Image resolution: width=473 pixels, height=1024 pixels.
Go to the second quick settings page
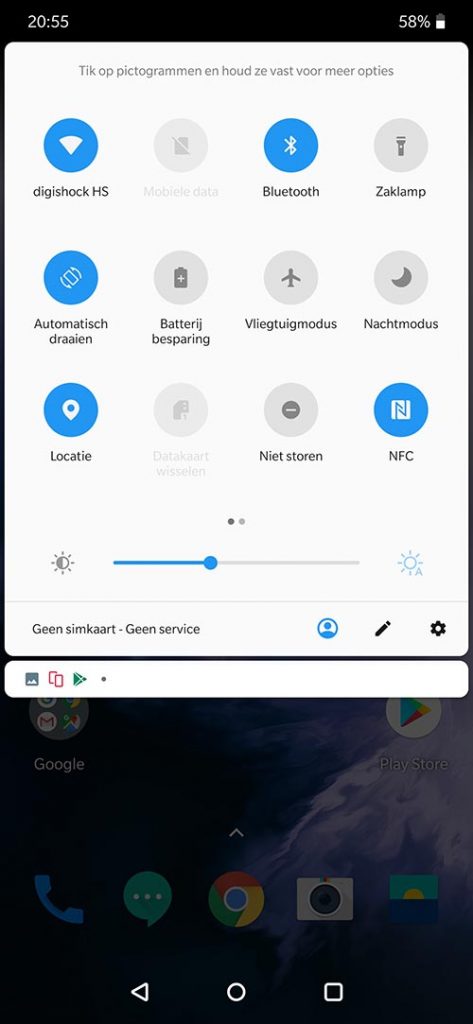click(x=242, y=521)
